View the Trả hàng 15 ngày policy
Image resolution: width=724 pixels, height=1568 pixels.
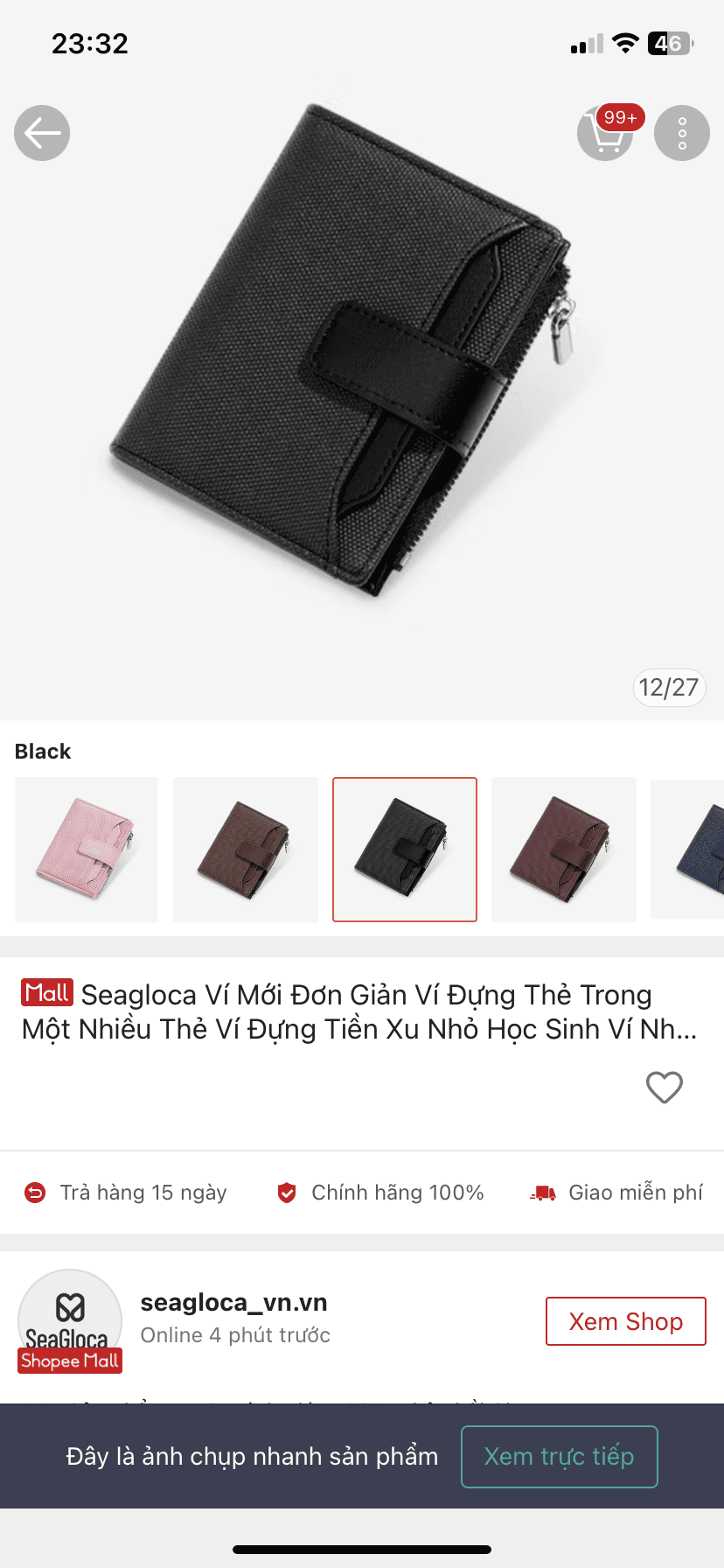coord(126,1193)
